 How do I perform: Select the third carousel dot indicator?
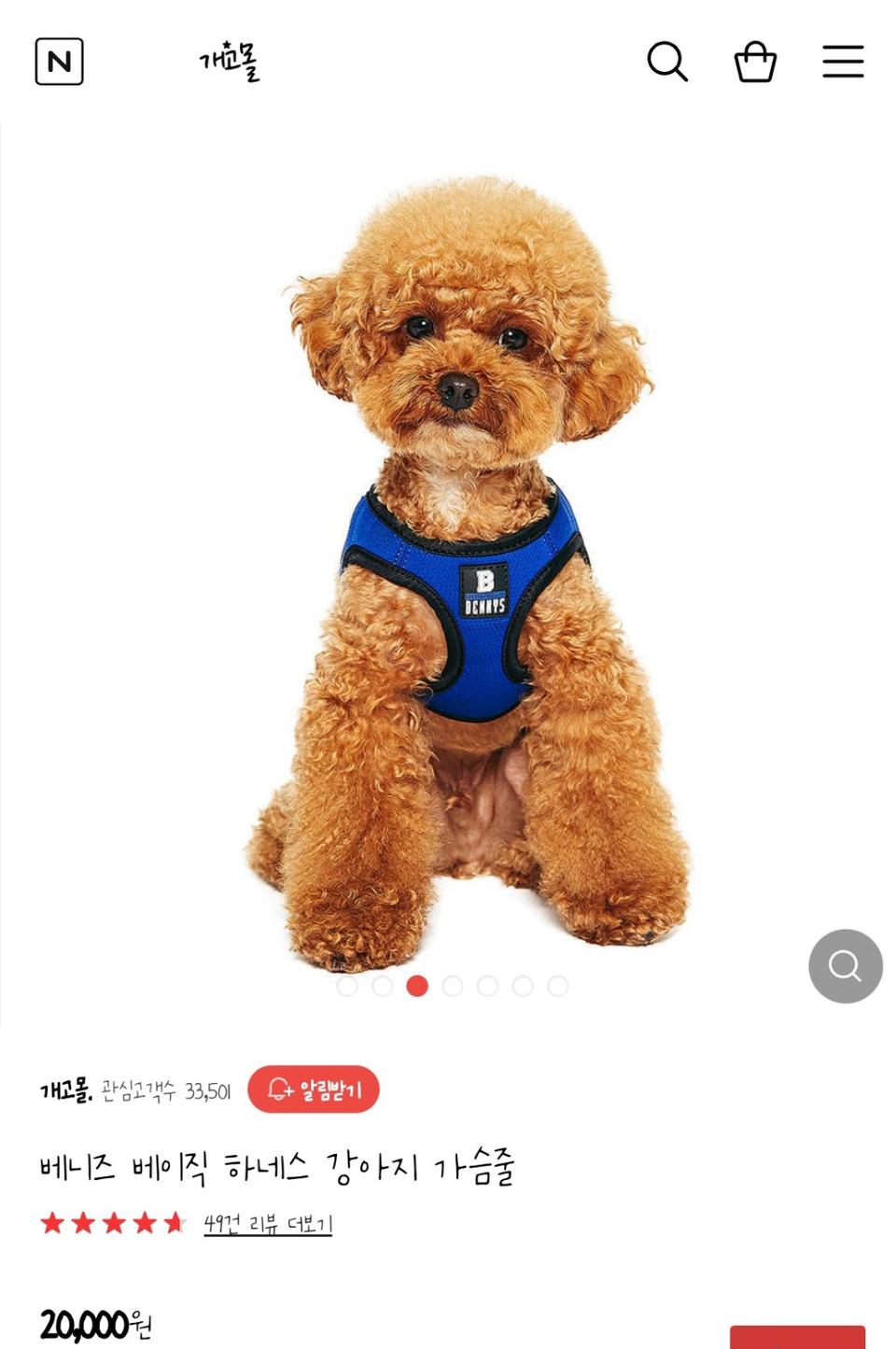(418, 987)
